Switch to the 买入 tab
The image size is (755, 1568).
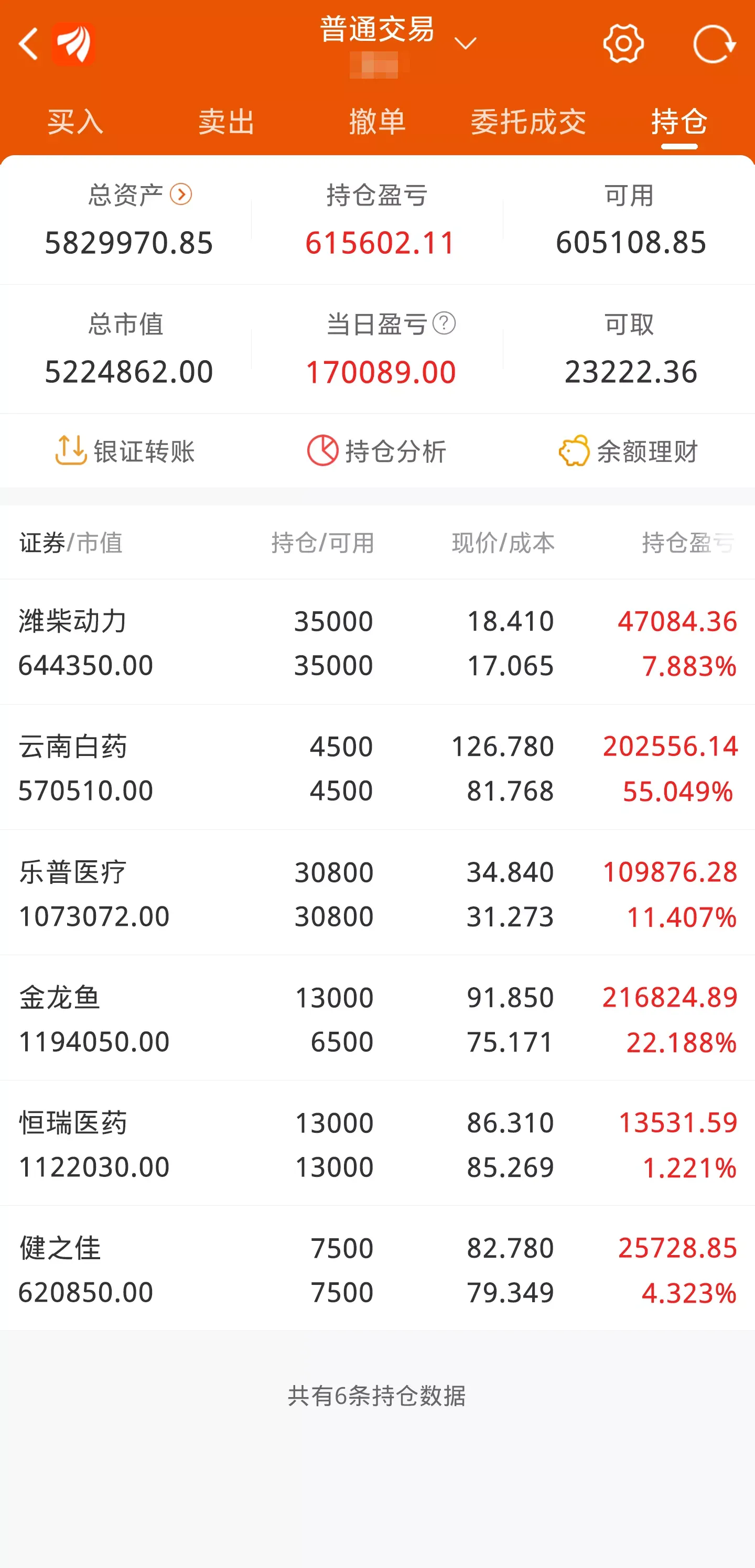coord(75,122)
